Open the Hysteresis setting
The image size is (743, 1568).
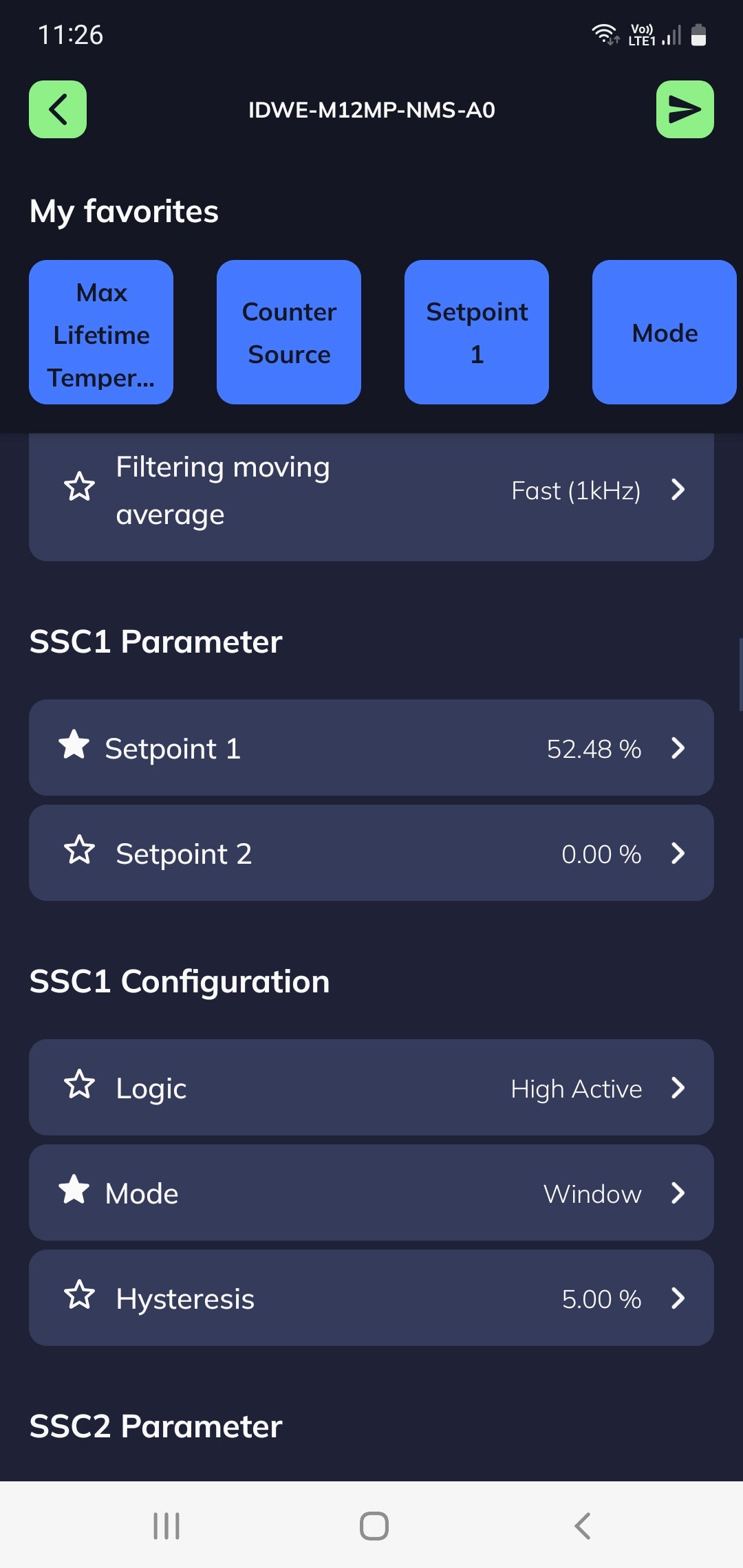[x=371, y=1298]
